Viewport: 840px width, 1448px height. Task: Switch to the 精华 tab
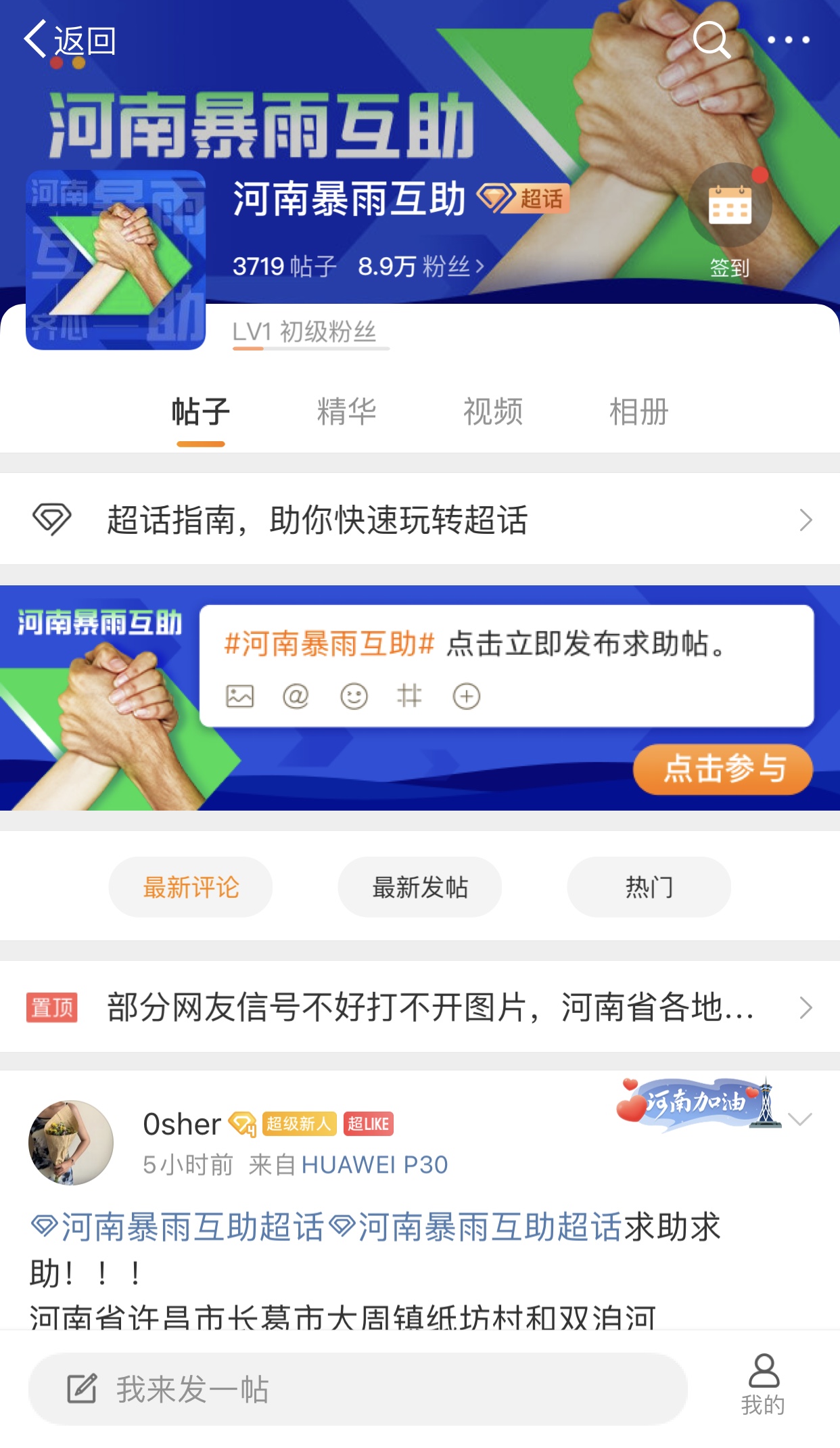(346, 411)
